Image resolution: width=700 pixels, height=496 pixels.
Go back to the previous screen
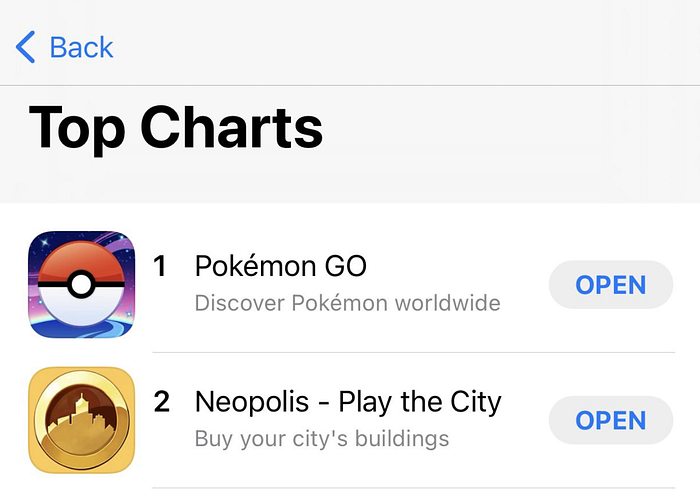pyautogui.click(x=65, y=47)
